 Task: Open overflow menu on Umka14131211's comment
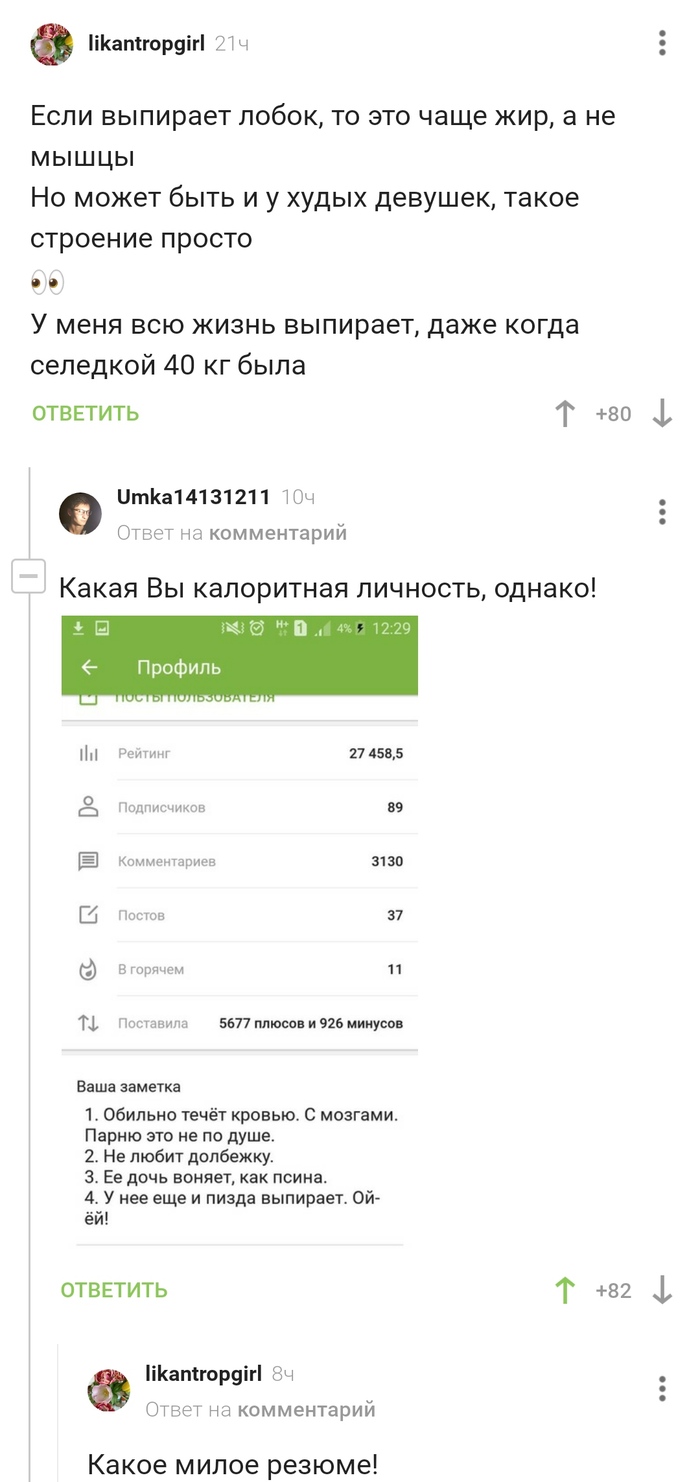(662, 512)
